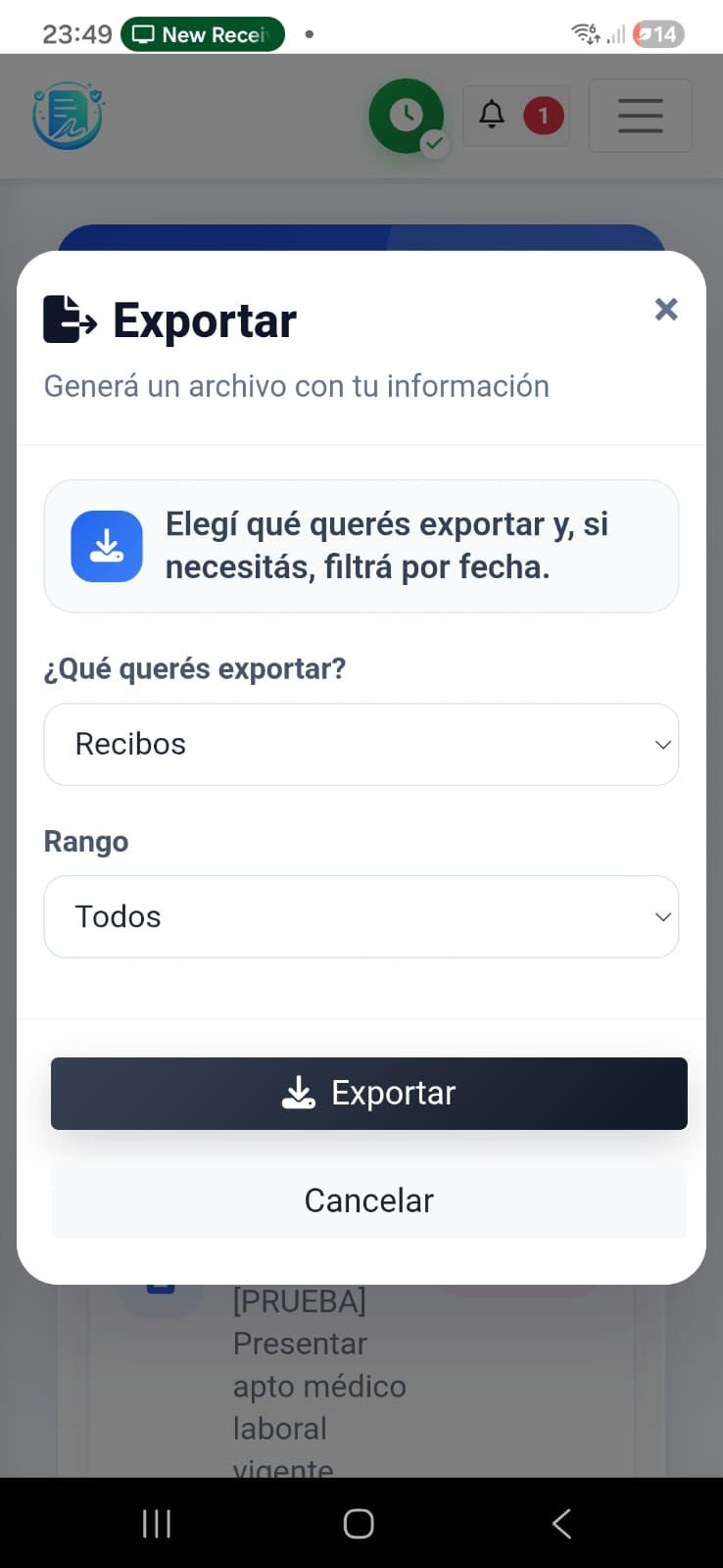Tap the notification count badge showing 1
The image size is (723, 1568).
click(544, 115)
